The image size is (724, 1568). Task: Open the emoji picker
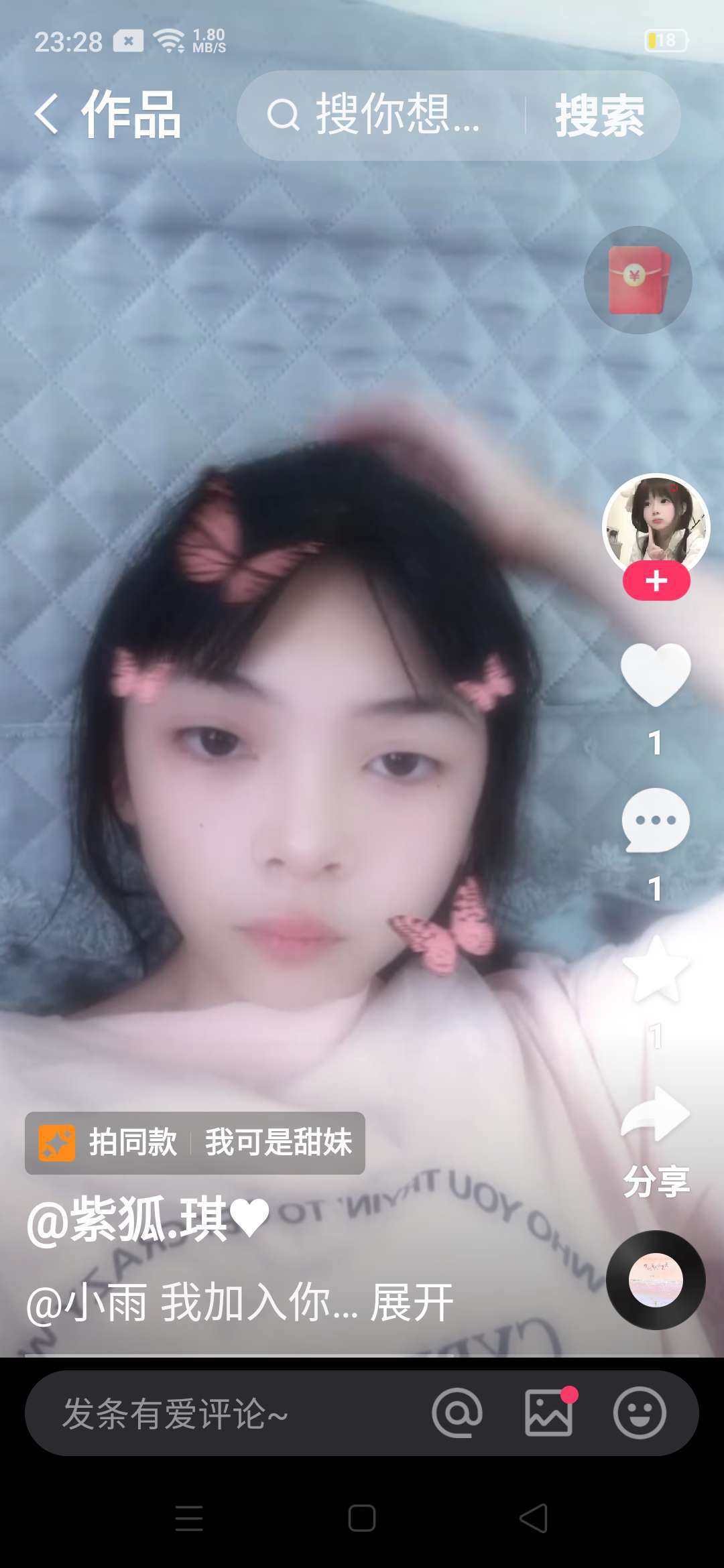pos(640,1413)
